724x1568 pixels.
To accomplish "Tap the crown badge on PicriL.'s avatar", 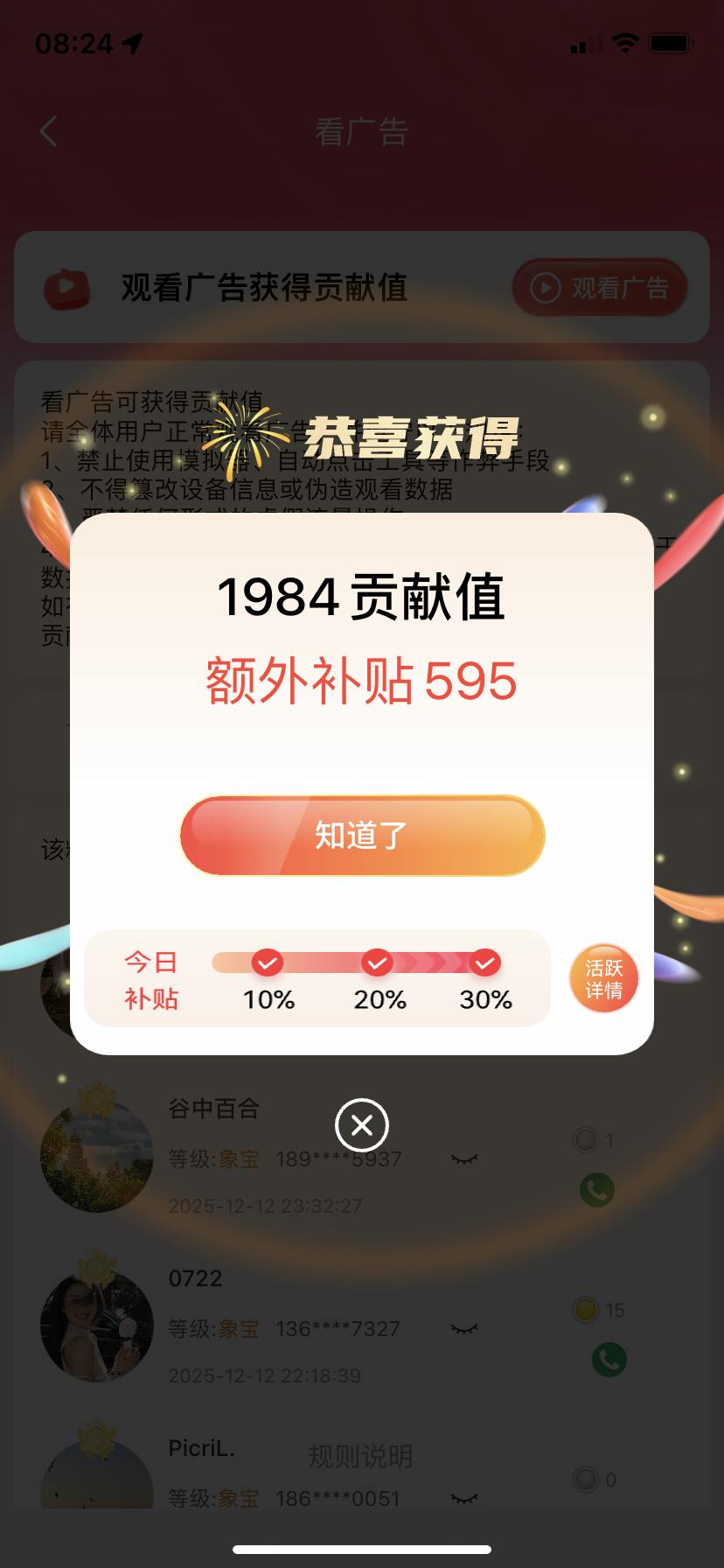I will (95, 1433).
